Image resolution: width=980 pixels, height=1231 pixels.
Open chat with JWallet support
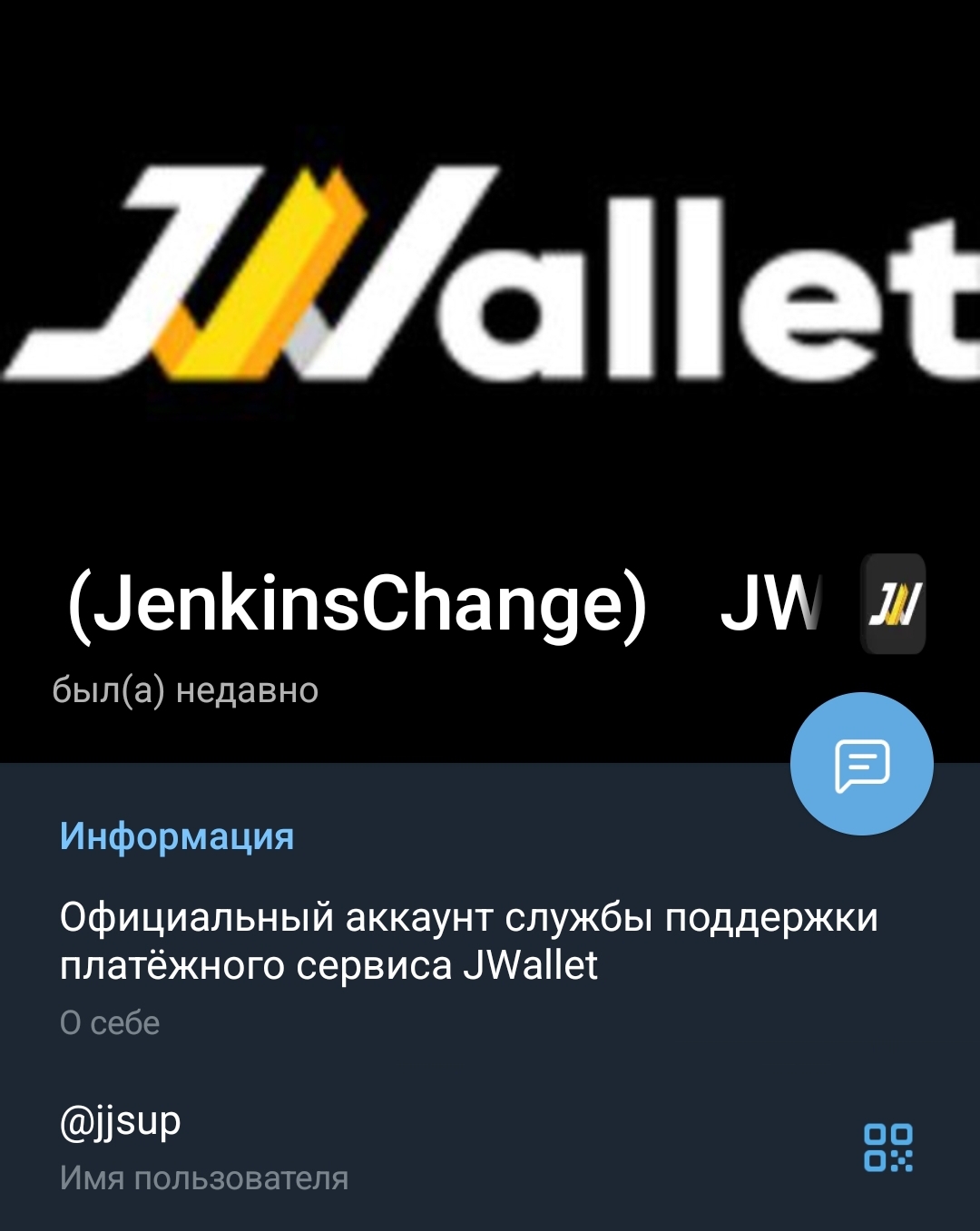(861, 764)
